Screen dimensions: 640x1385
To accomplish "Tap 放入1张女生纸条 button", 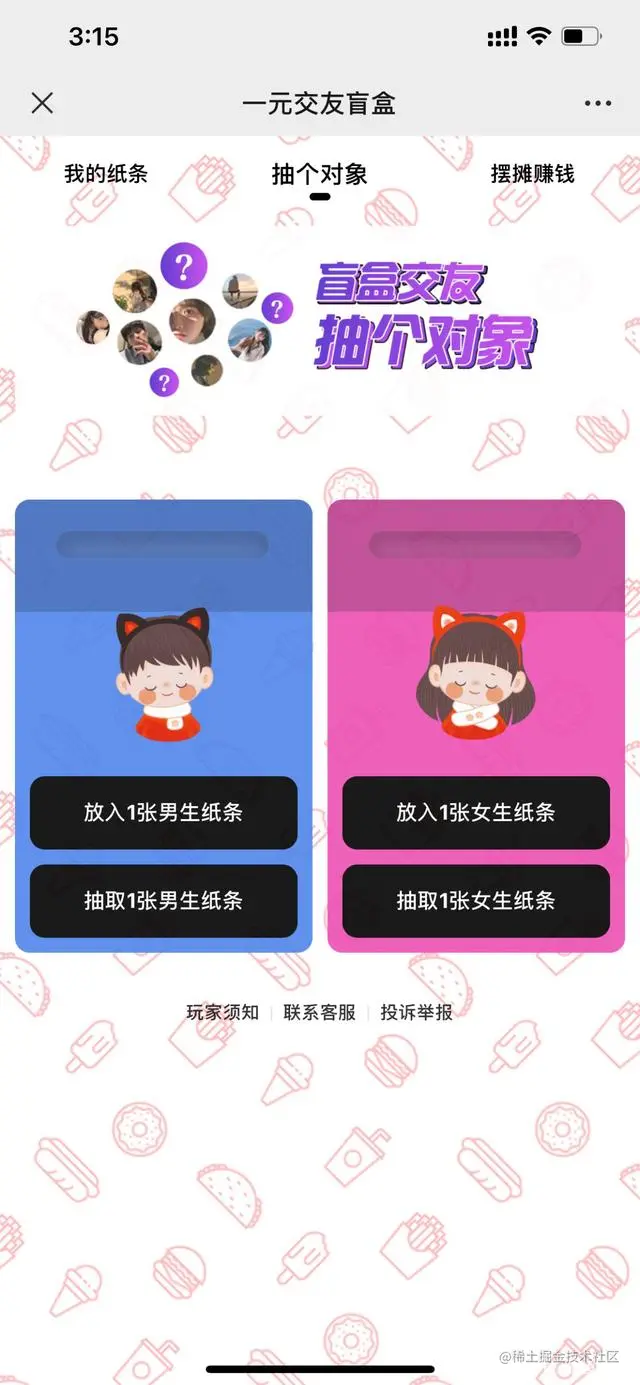I will click(476, 812).
